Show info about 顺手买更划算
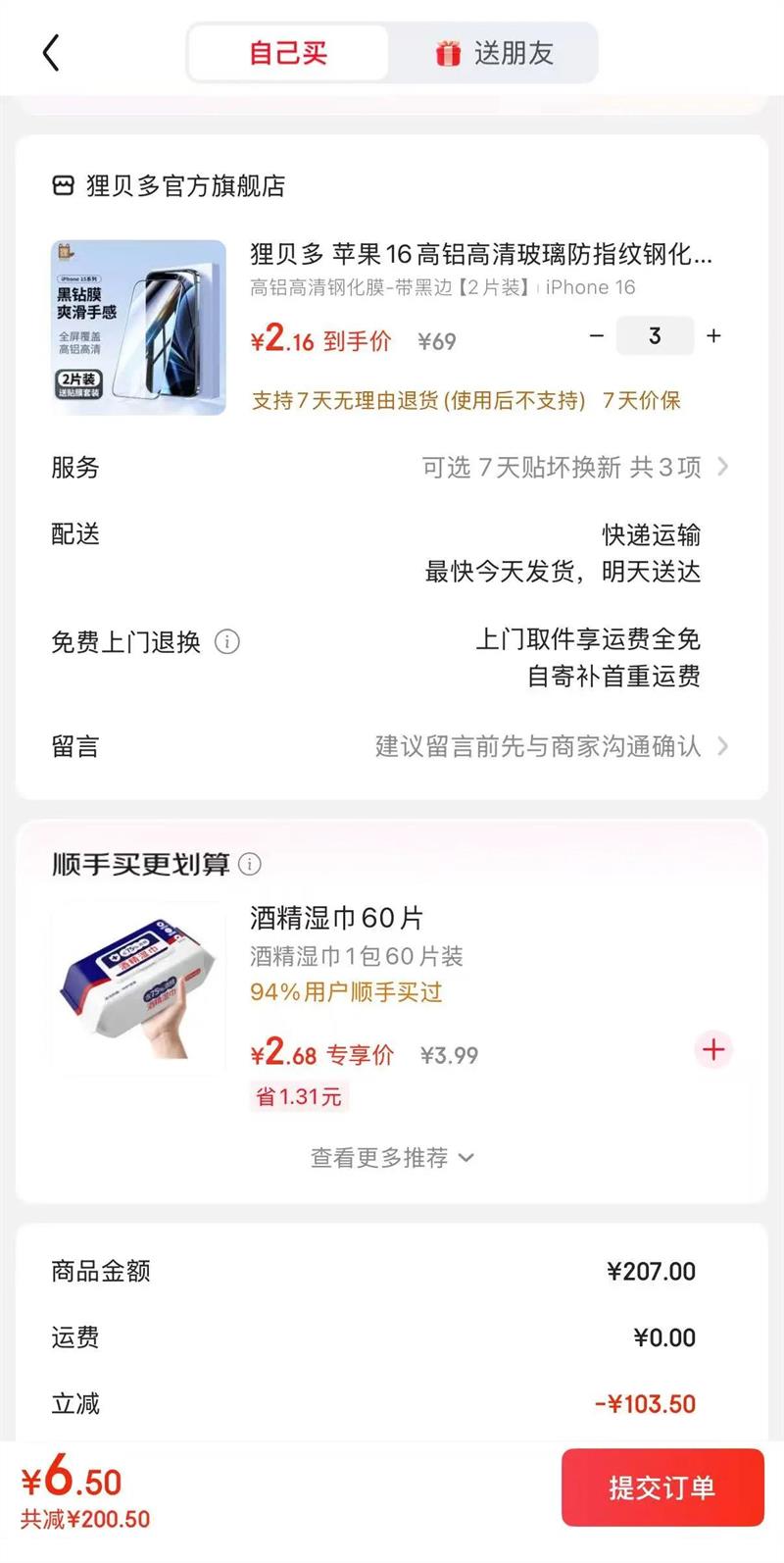This screenshot has width=784, height=1563. point(251,864)
